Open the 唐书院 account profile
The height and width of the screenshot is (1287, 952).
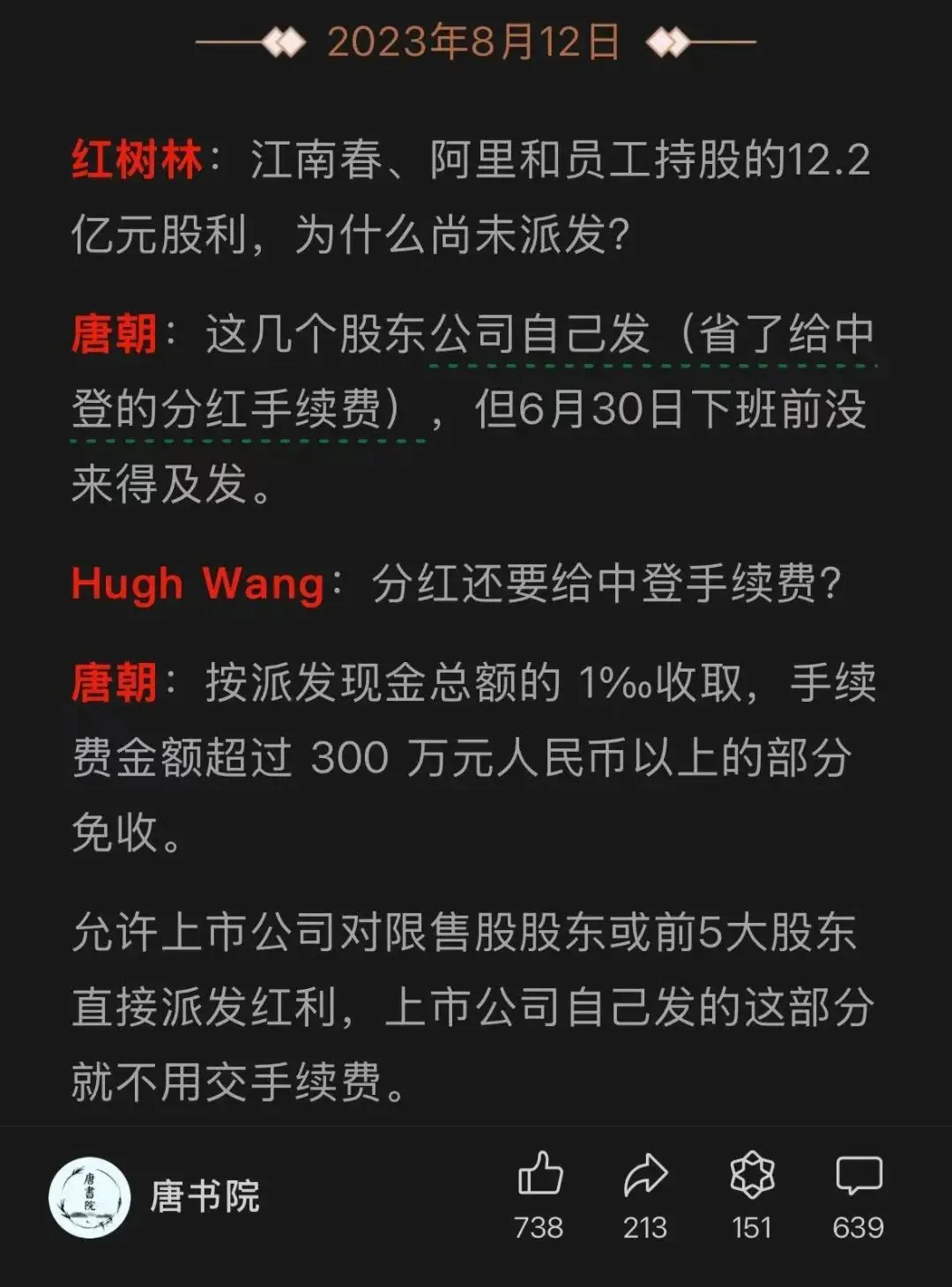coord(155,1197)
